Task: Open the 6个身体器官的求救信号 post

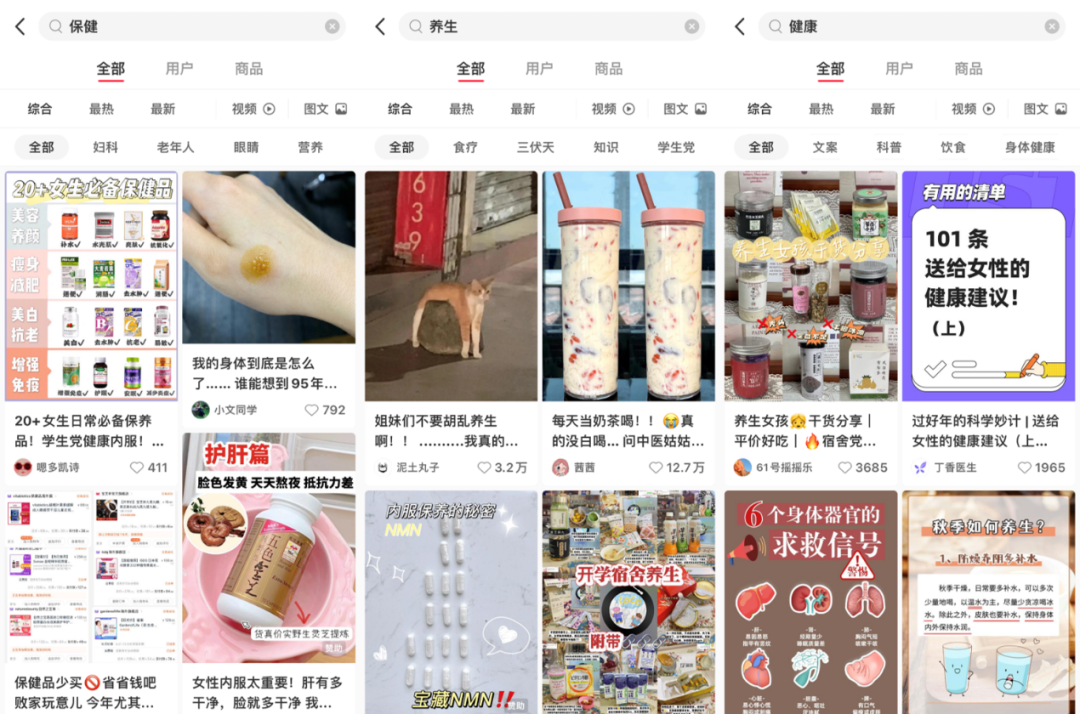Action: point(811,600)
